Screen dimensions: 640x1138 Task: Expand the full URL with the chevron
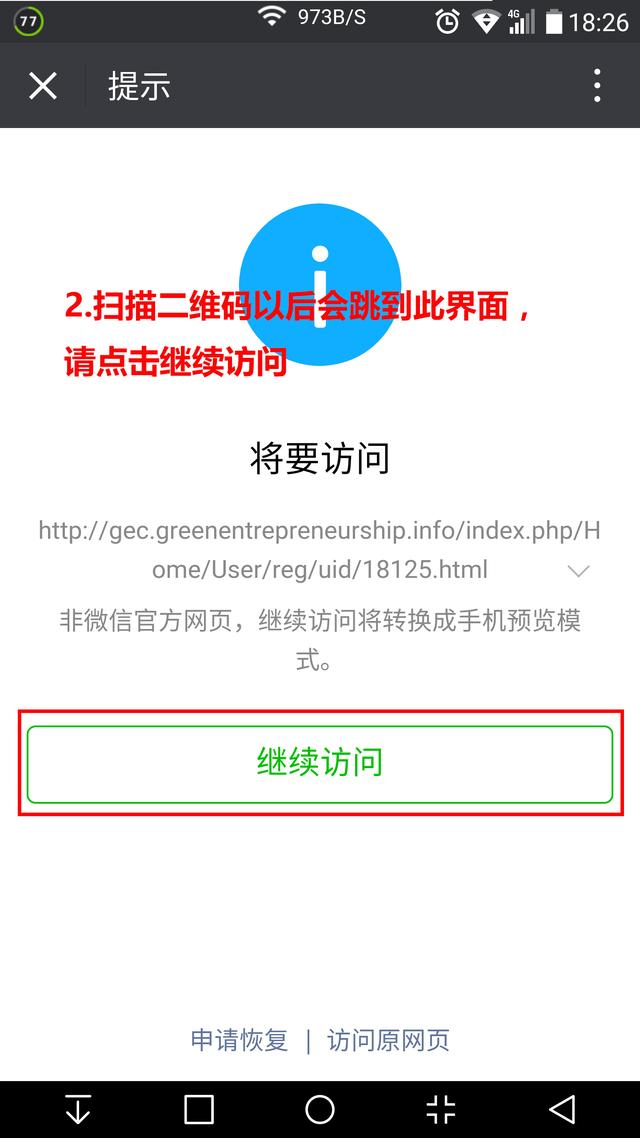click(x=578, y=571)
